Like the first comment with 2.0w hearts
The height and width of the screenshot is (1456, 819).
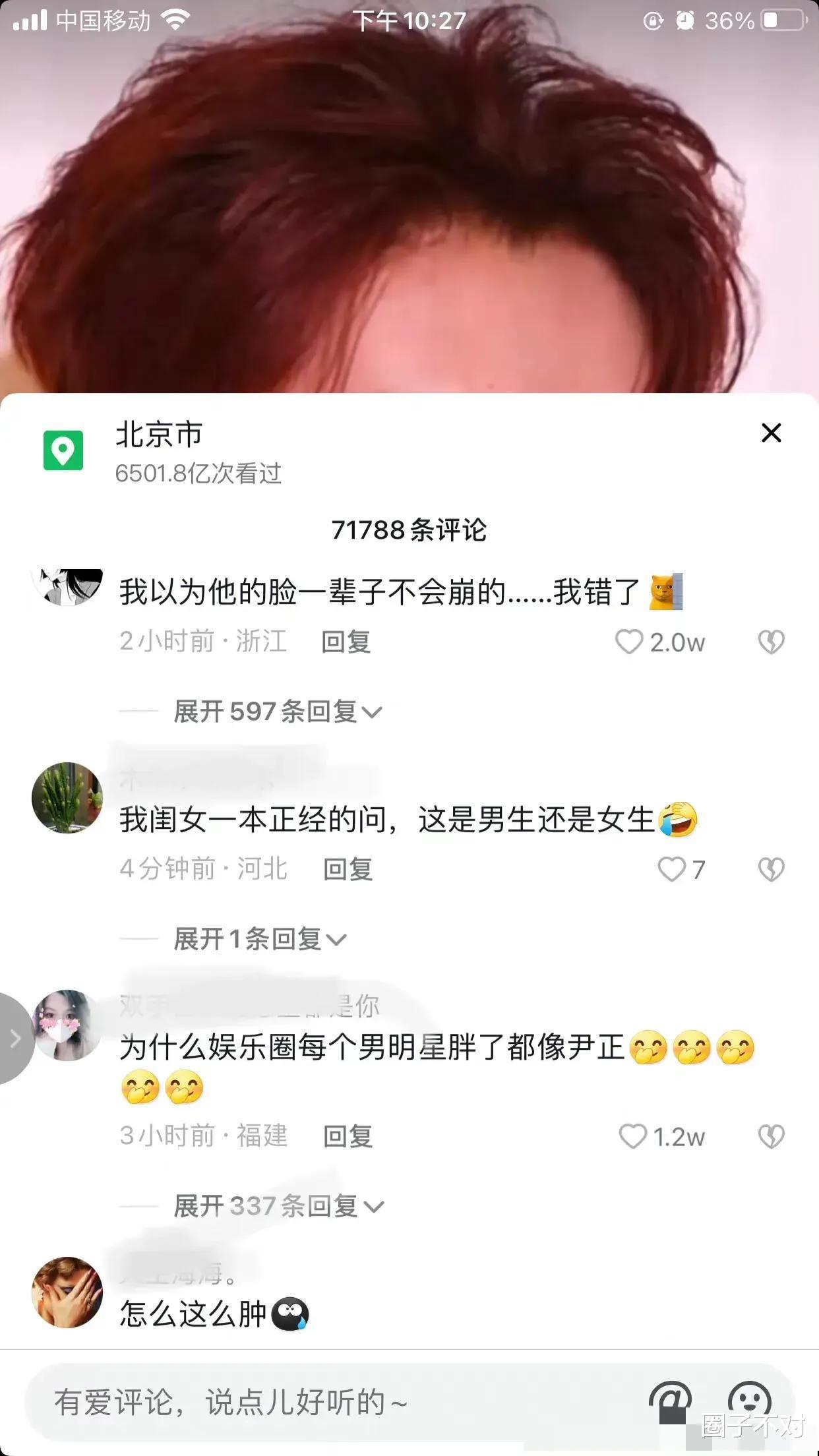[632, 641]
